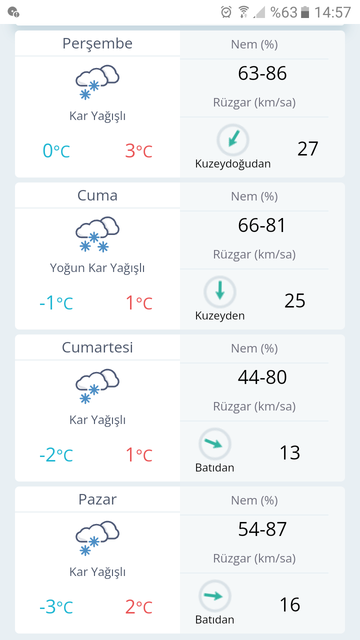The width and height of the screenshot is (360, 640).
Task: Open the Cuma forecast card
Action: pos(180,256)
